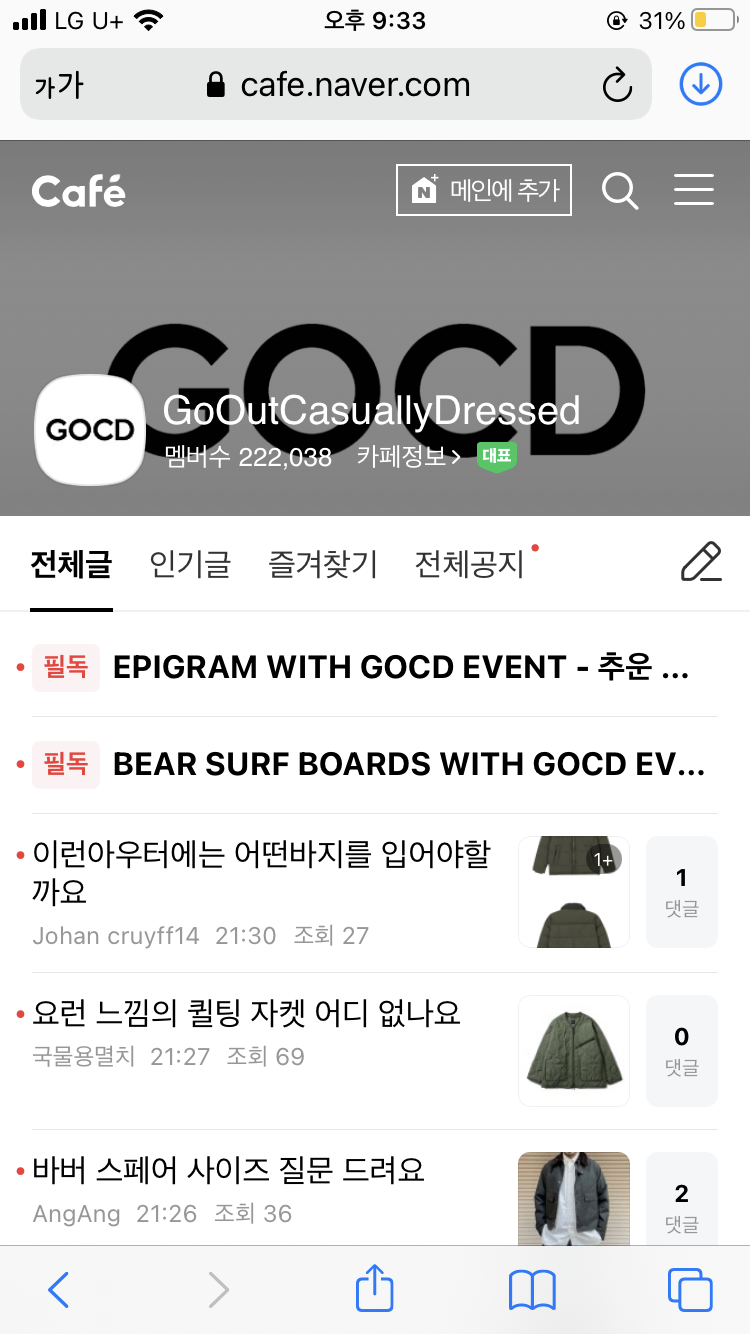Viewport: 750px width, 1334px height.
Task: Open the cafe search magnifier
Action: [x=620, y=190]
